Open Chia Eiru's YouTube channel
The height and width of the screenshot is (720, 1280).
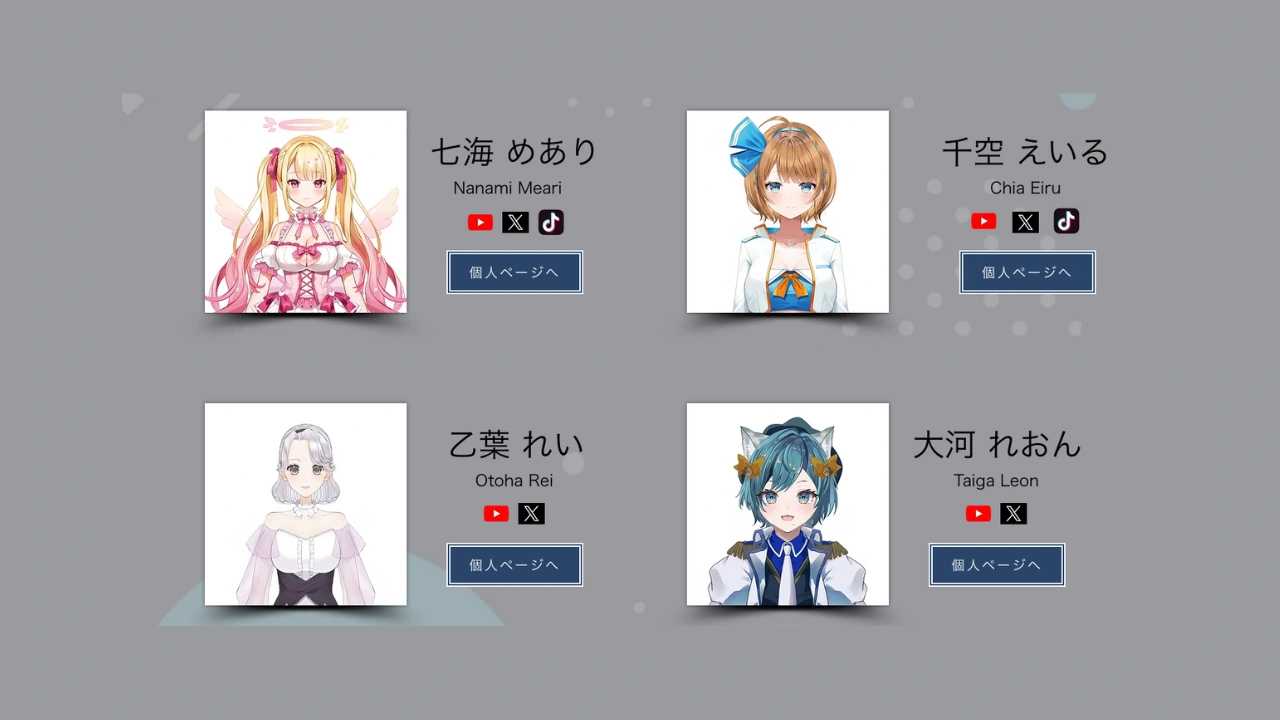click(x=983, y=222)
